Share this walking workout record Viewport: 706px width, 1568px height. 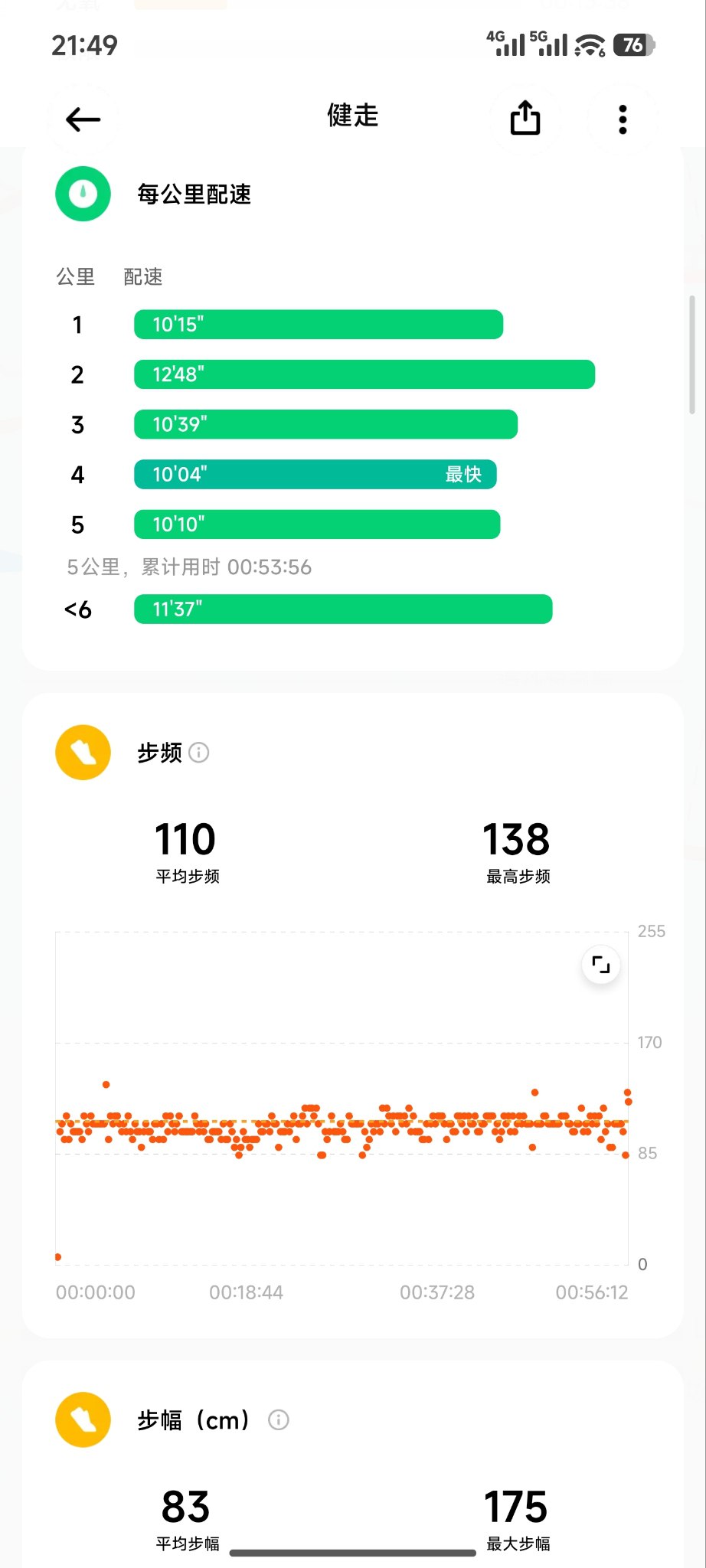coord(525,119)
